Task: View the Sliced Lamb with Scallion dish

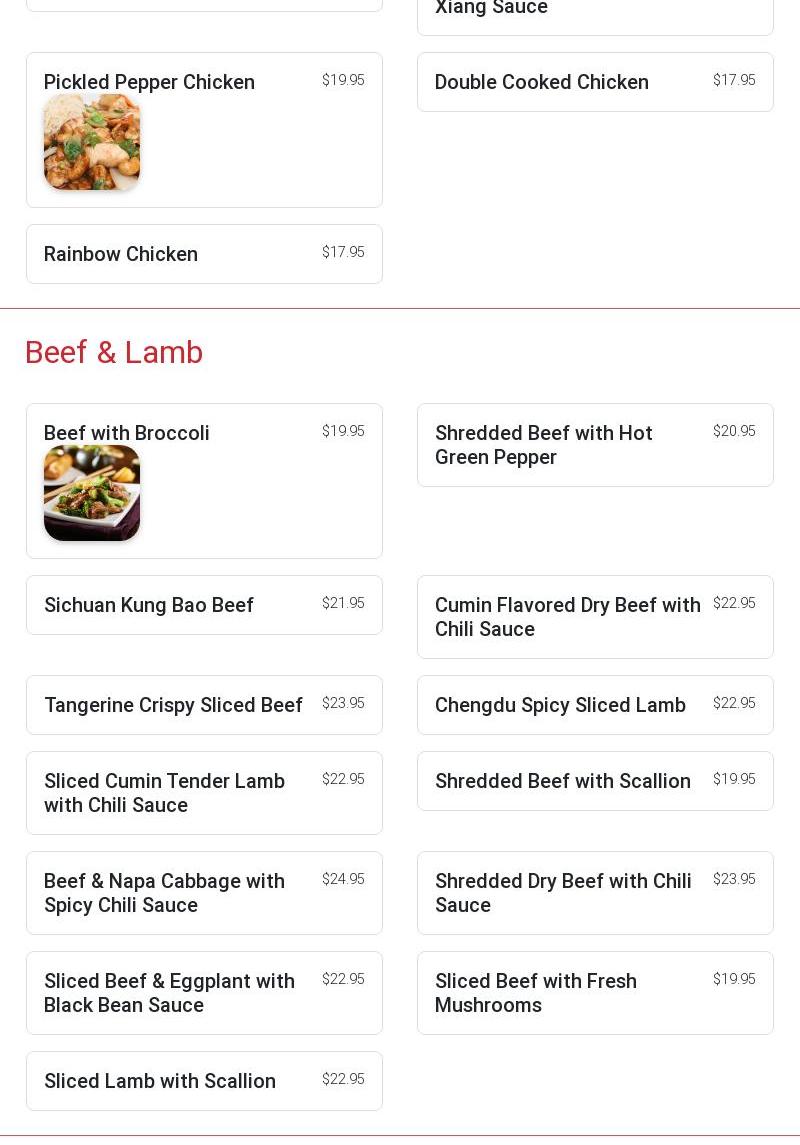Action: point(204,1081)
